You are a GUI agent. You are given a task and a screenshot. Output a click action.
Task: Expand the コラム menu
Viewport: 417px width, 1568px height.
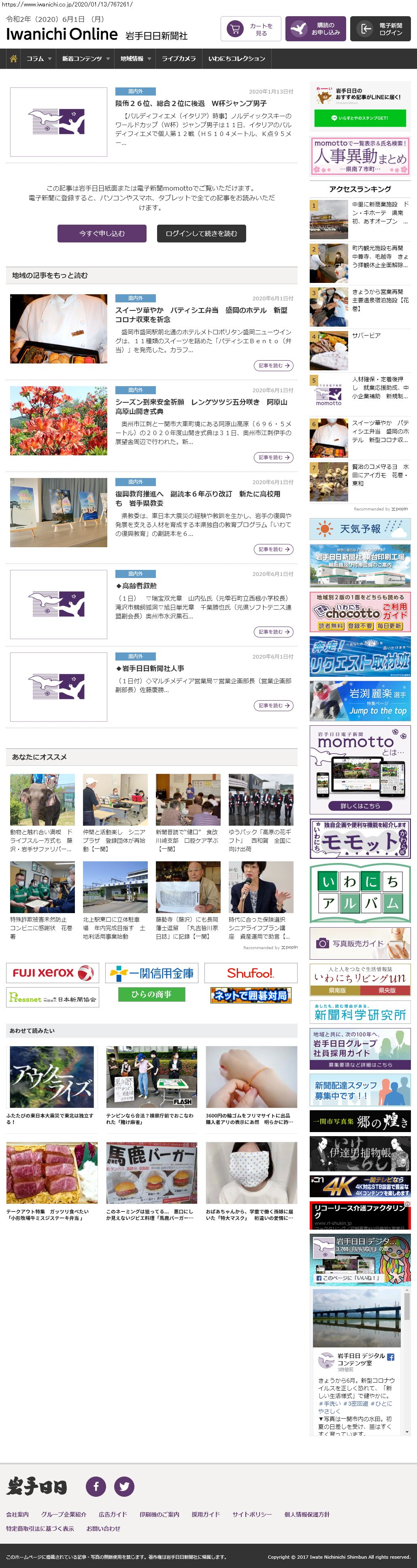(x=39, y=59)
